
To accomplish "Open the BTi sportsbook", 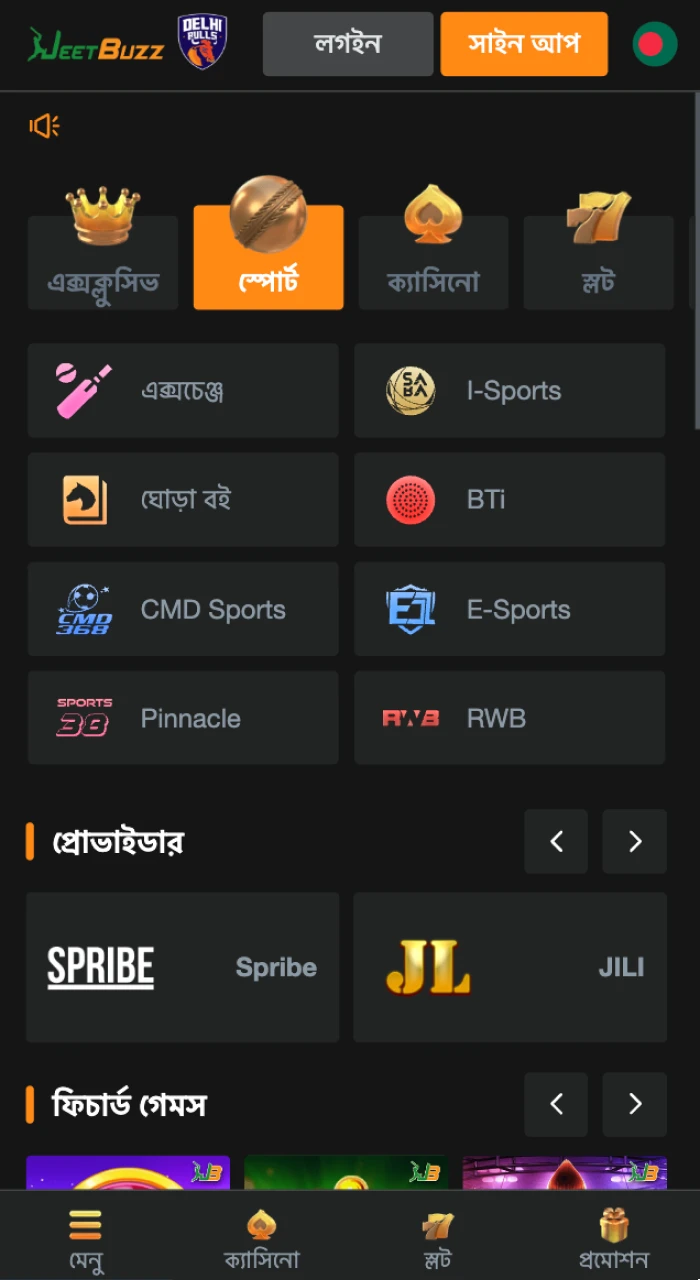I will tap(509, 500).
